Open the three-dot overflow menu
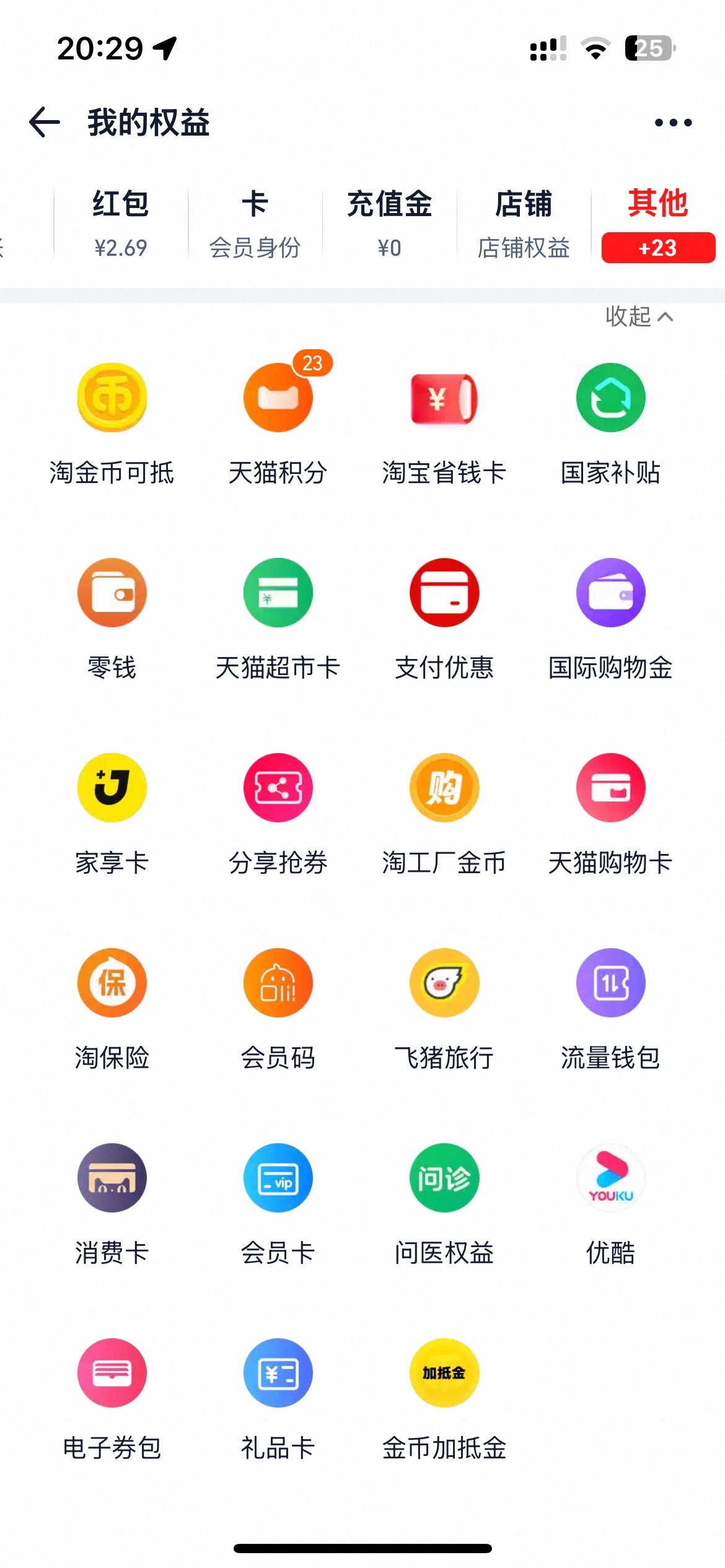The height and width of the screenshot is (1568, 725). (673, 123)
